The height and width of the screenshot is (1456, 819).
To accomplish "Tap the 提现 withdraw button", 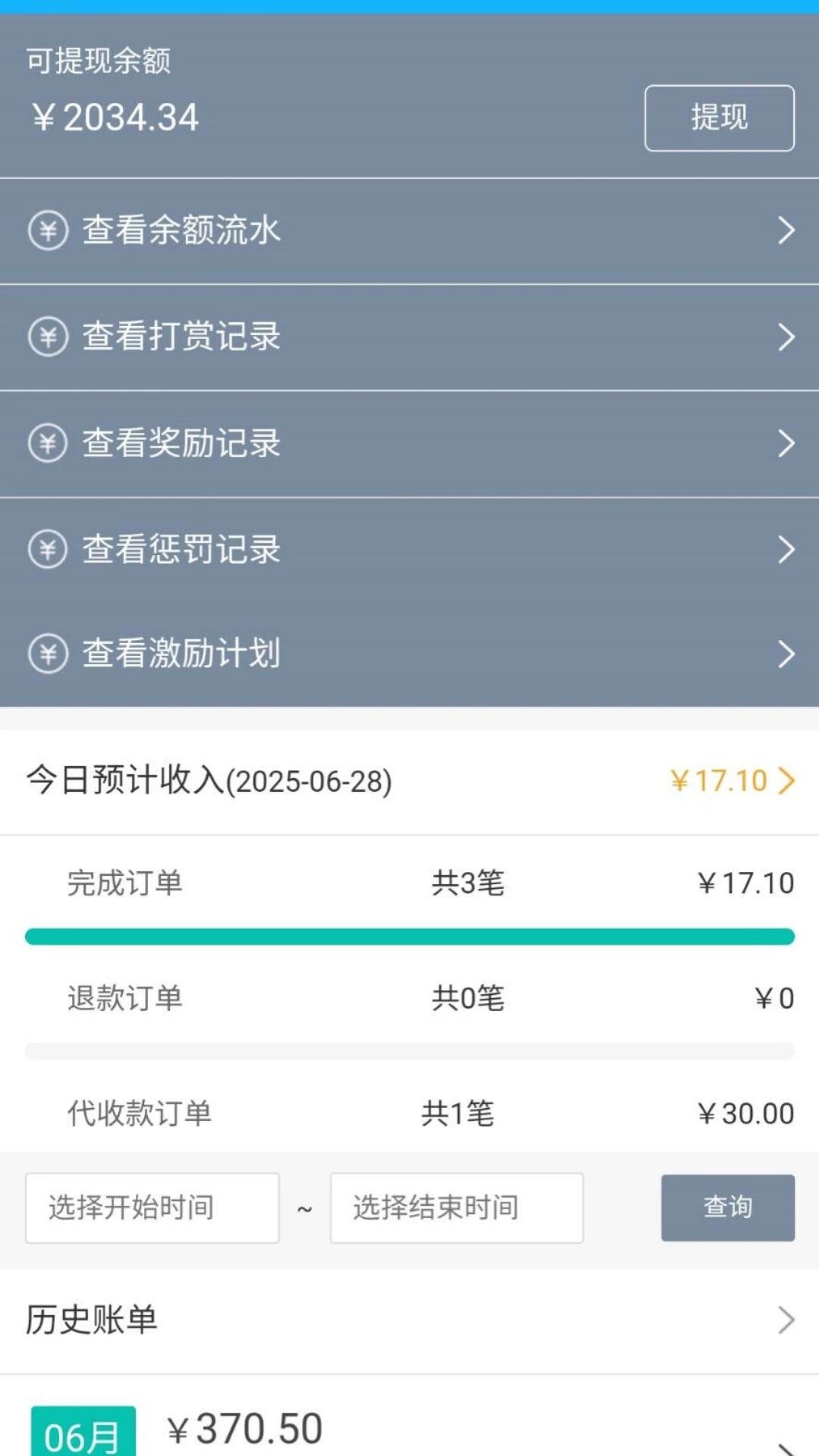I will (719, 118).
